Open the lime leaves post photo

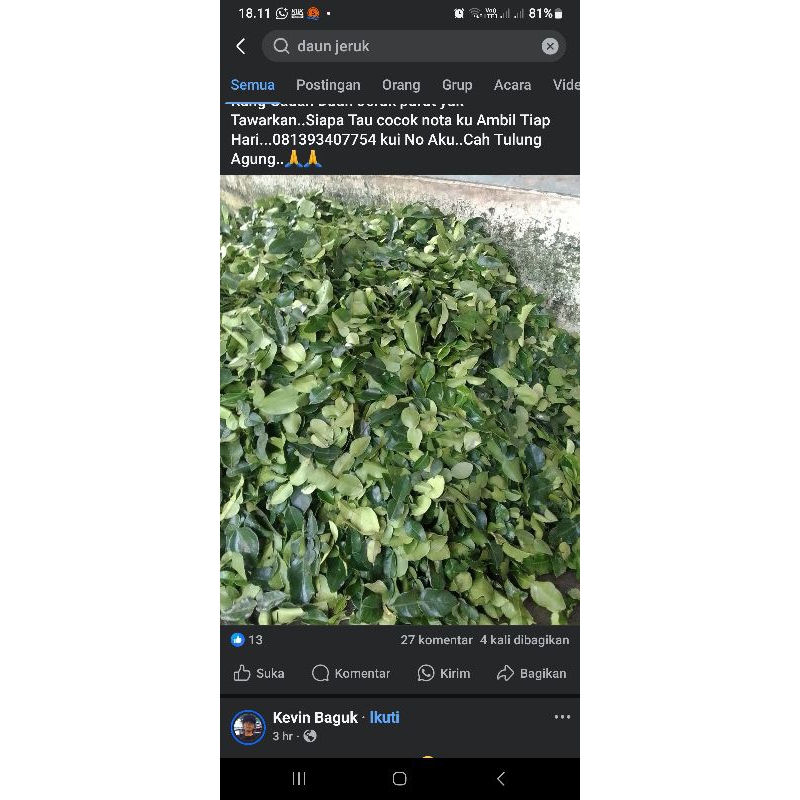tap(400, 400)
